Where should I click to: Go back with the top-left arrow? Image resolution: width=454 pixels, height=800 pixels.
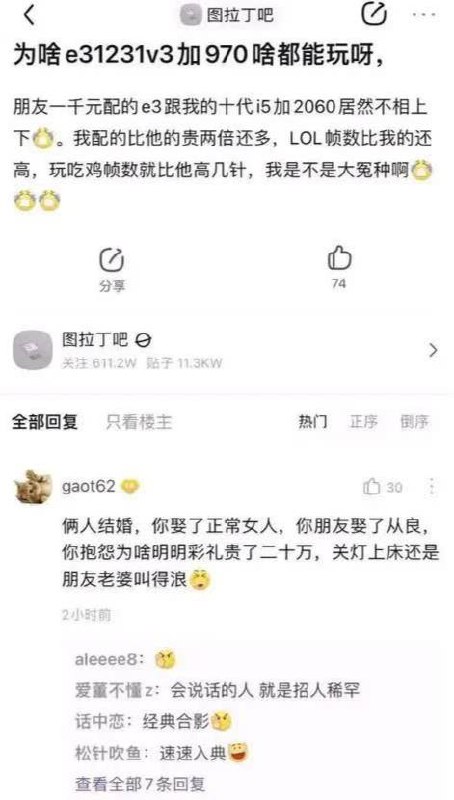(x=30, y=15)
